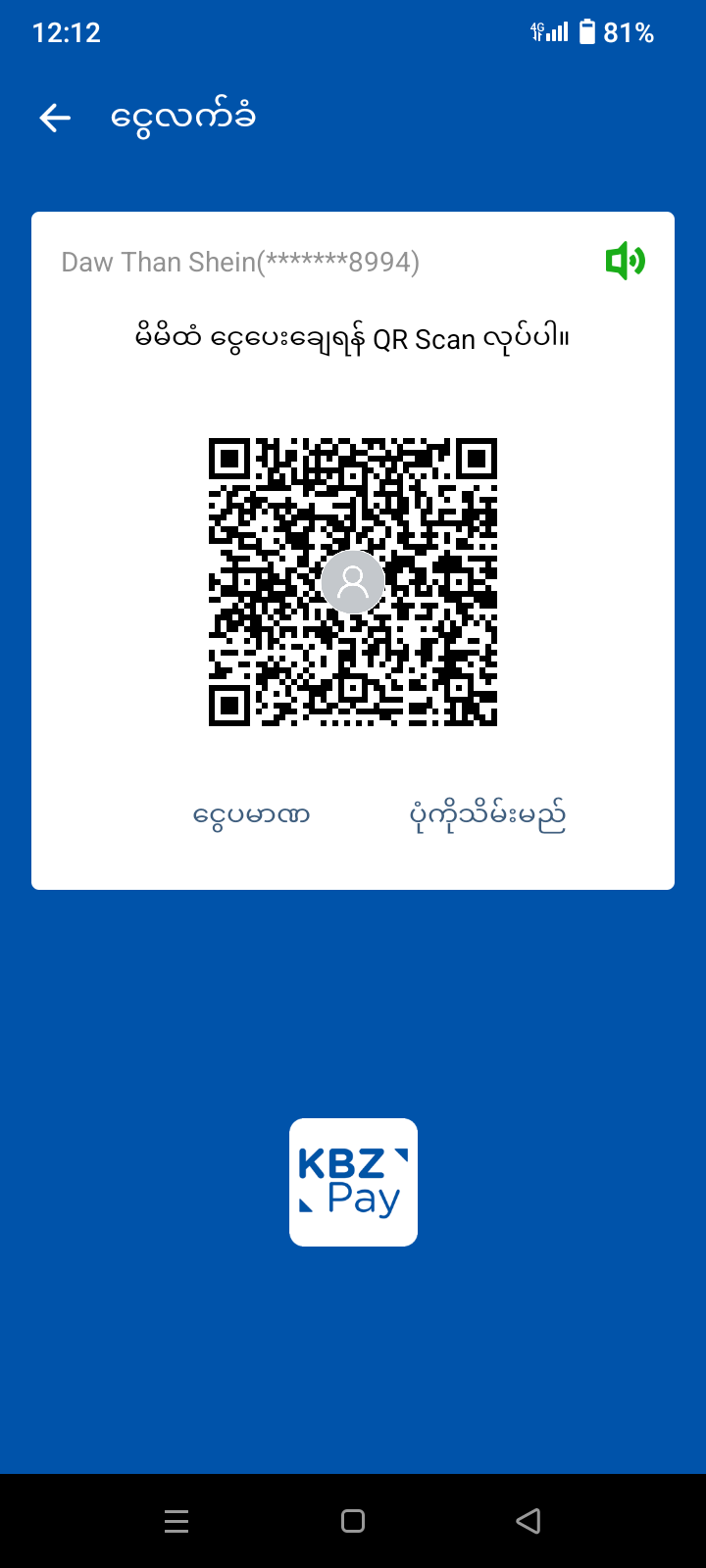
Task: Tap ပုံကိုသိမ်းမည် to save the image
Action: pos(487,814)
